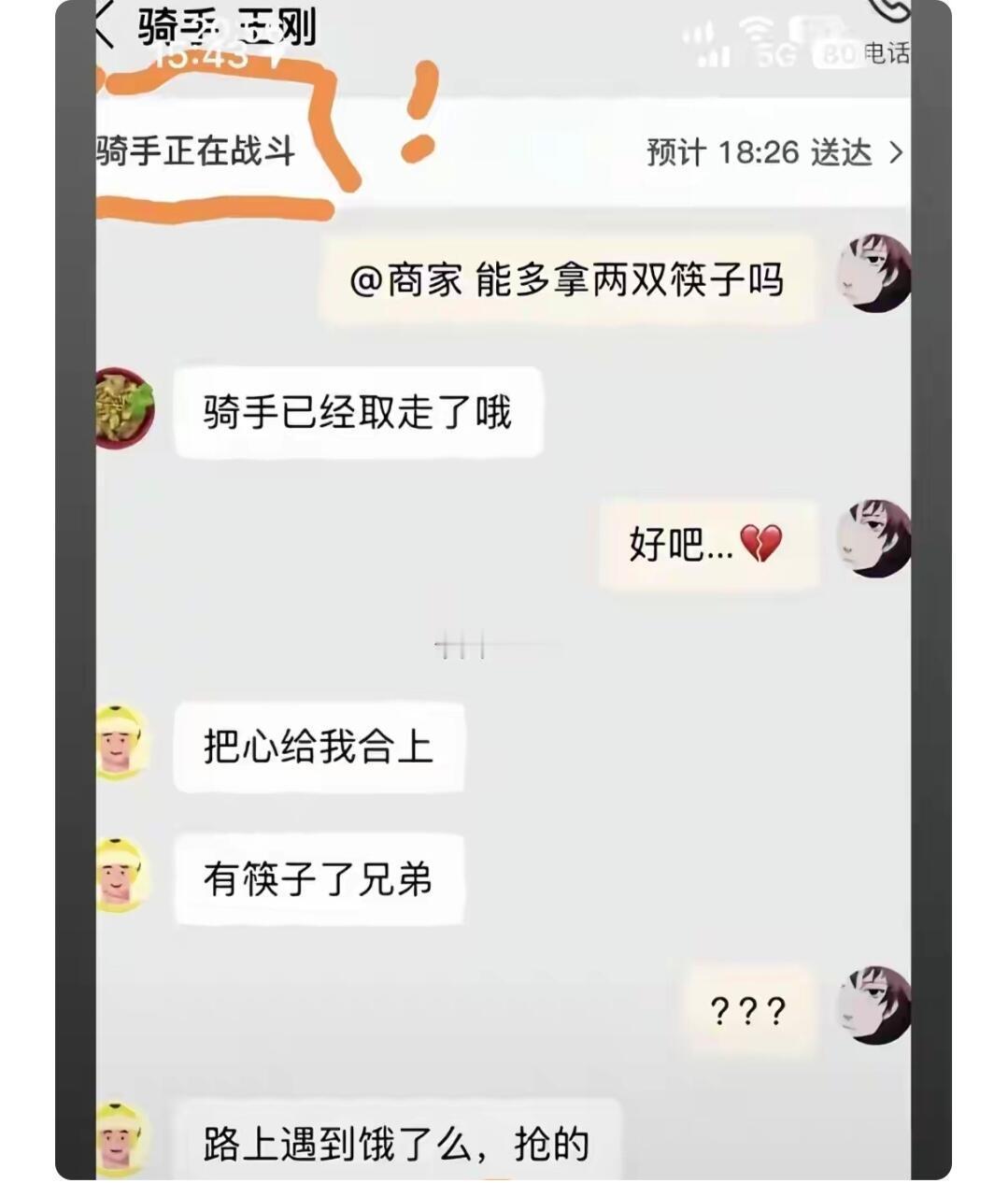The height and width of the screenshot is (1183, 1008).
Task: Open the merchant's food-bowl avatar
Action: coord(124,408)
